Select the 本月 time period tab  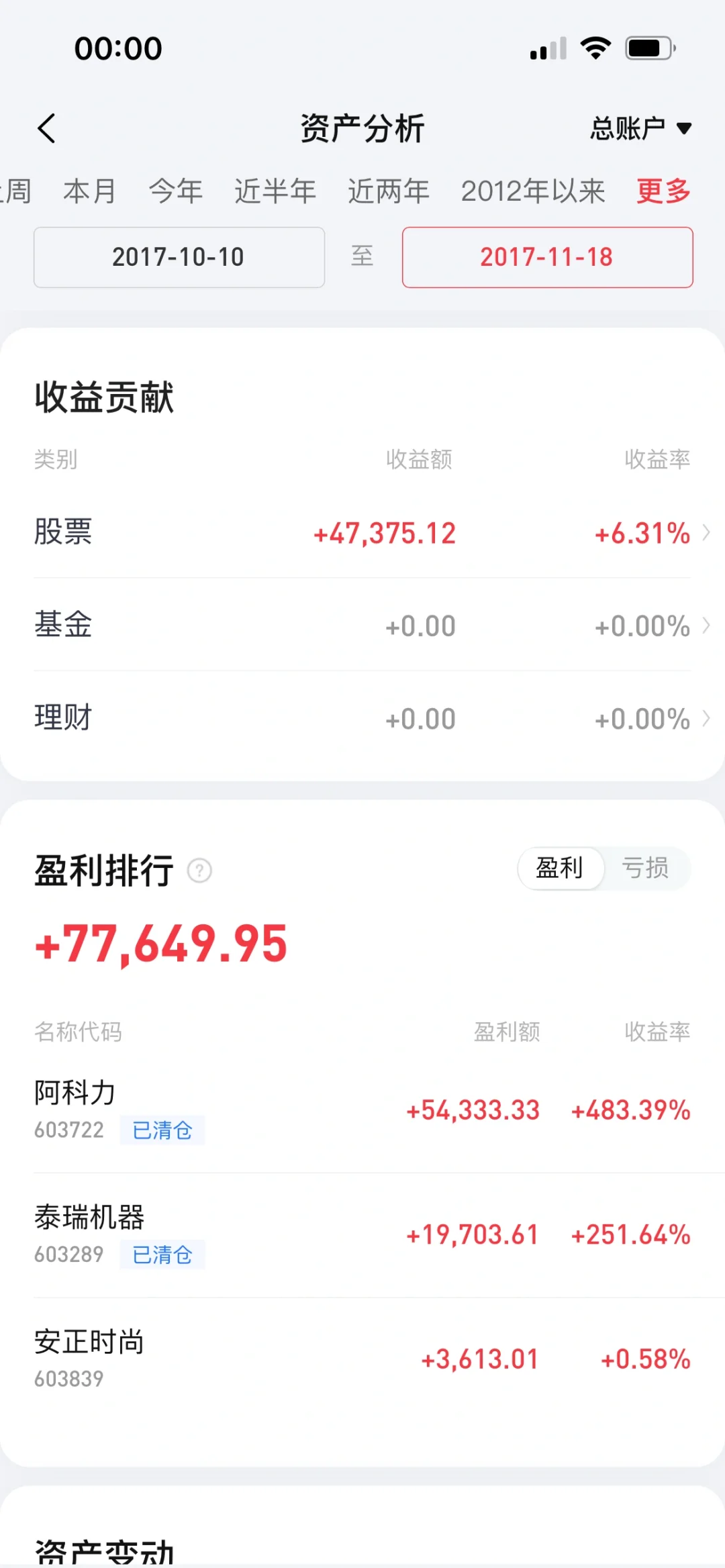pyautogui.click(x=89, y=191)
